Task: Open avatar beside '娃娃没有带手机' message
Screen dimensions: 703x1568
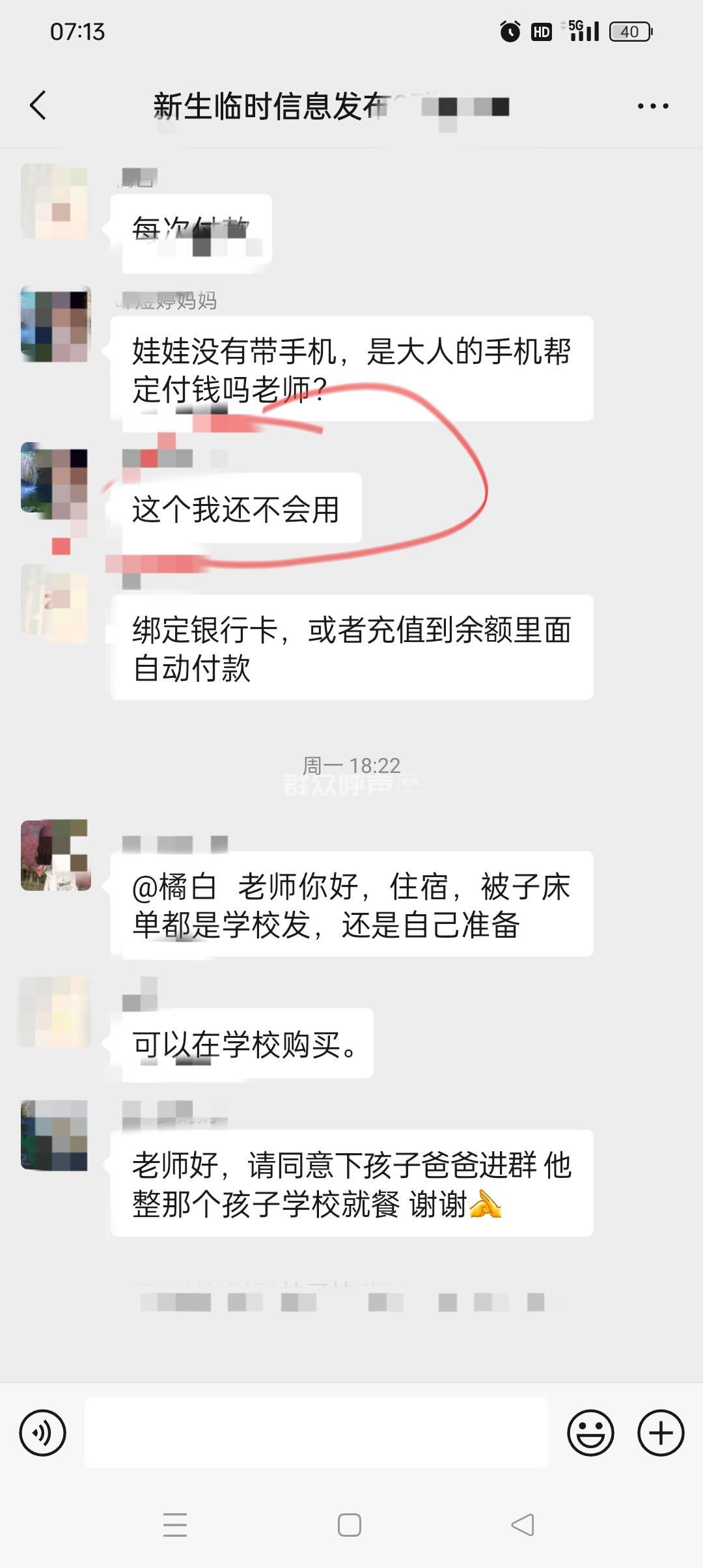Action: [x=55, y=324]
